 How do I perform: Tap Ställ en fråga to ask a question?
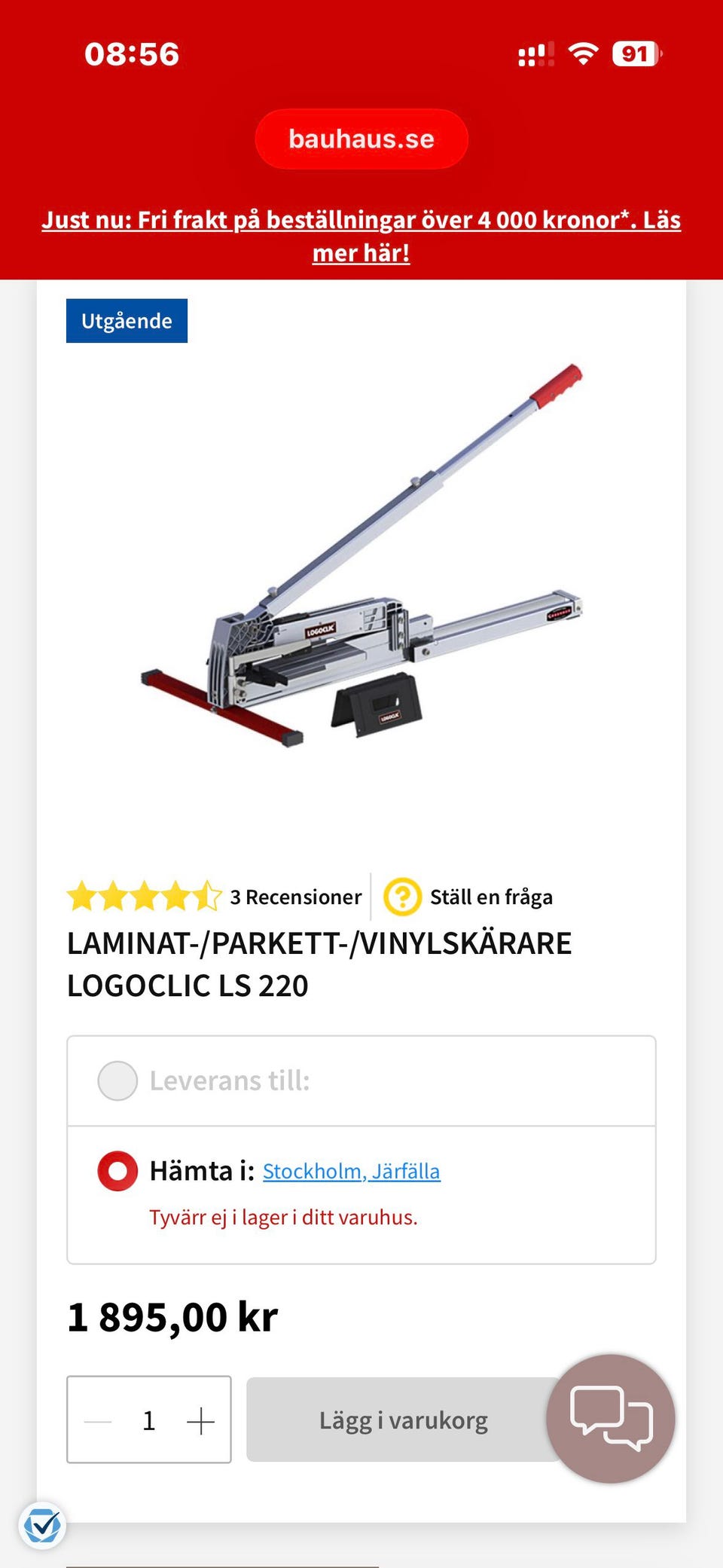click(x=468, y=897)
